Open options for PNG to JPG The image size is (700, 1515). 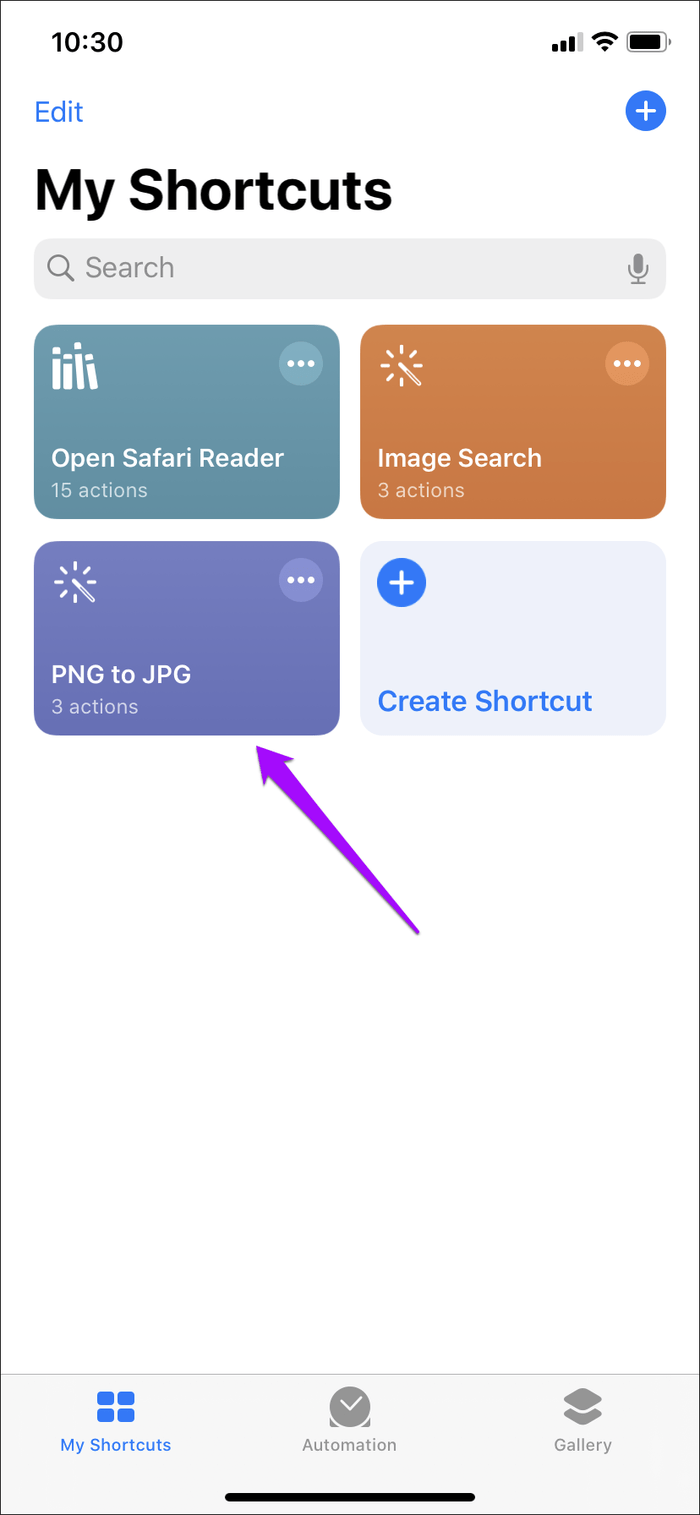[x=301, y=580]
